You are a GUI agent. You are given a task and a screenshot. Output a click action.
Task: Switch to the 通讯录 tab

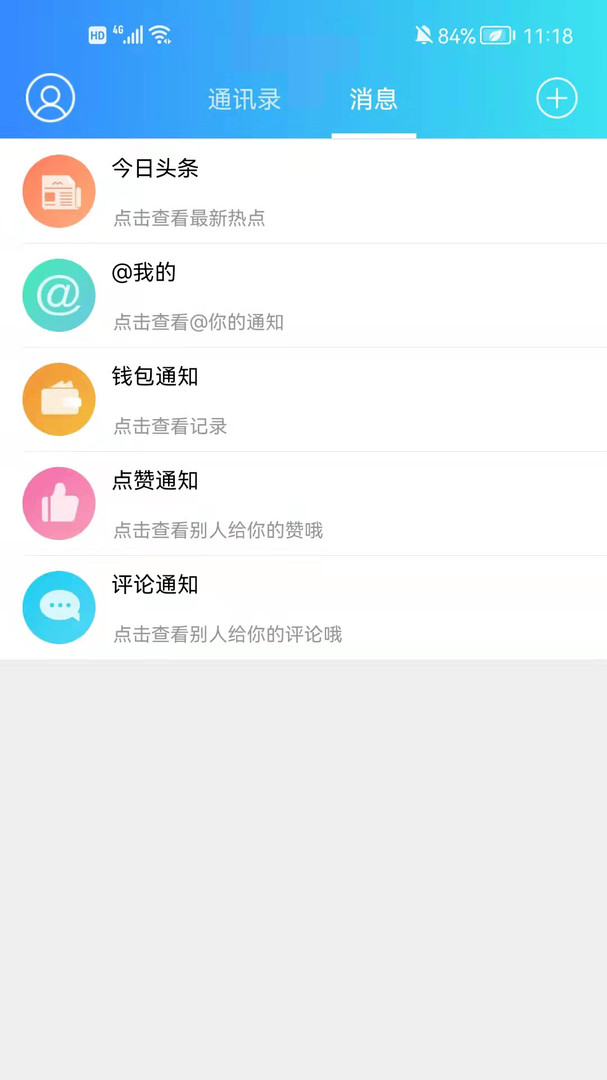[245, 99]
